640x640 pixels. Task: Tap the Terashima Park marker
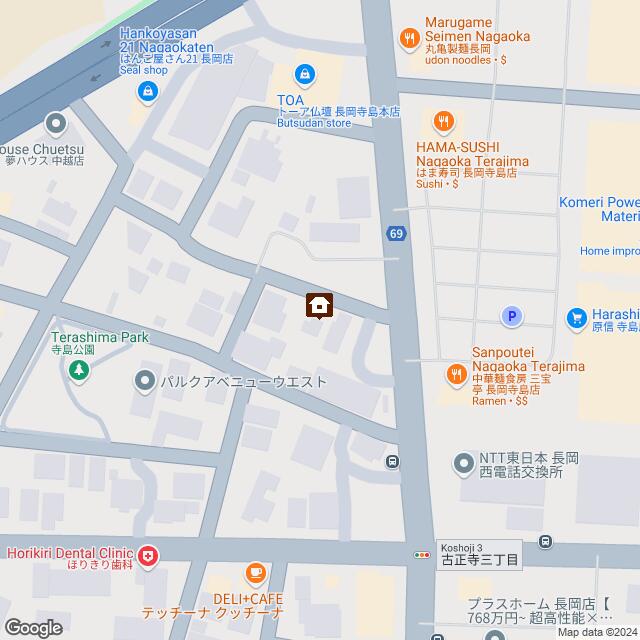click(x=79, y=372)
